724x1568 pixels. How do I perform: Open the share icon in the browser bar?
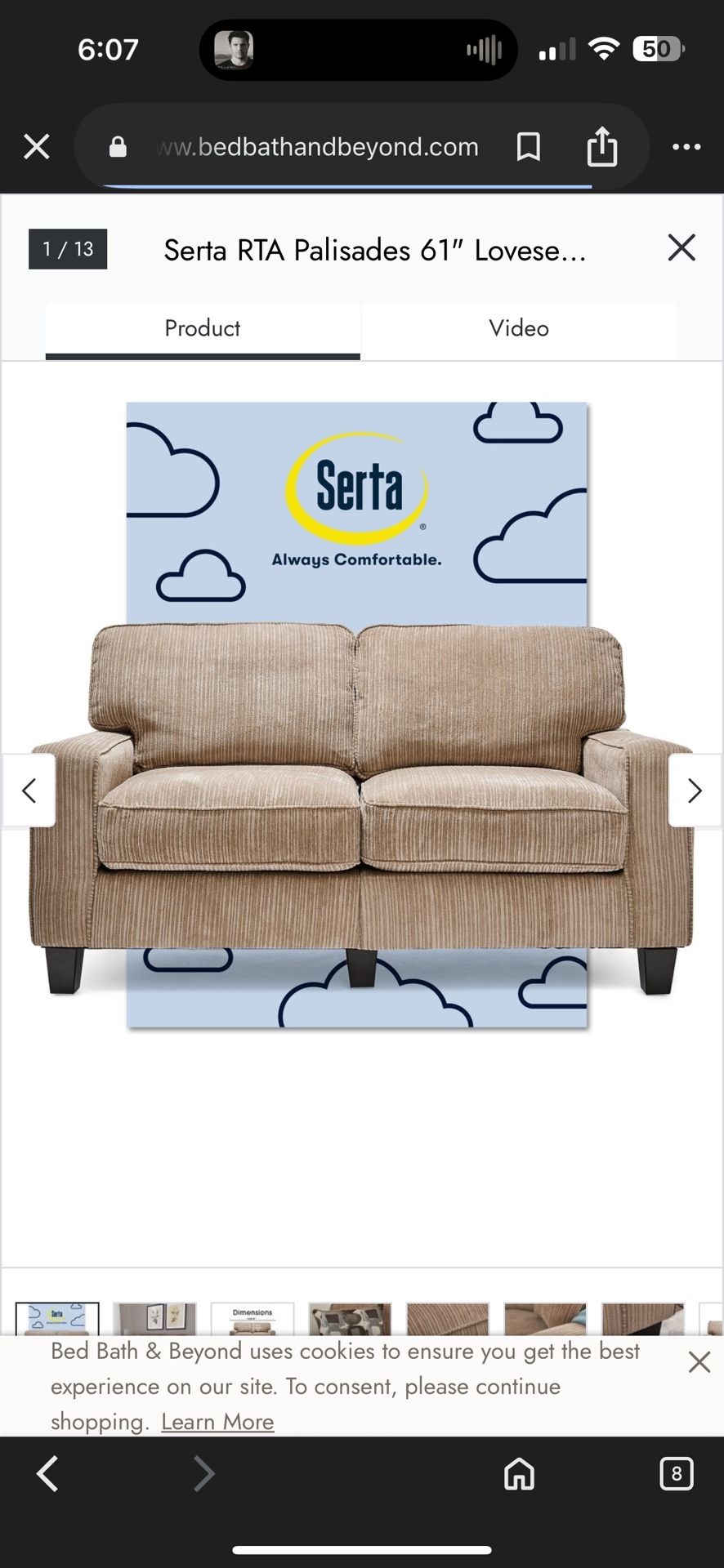pos(602,147)
